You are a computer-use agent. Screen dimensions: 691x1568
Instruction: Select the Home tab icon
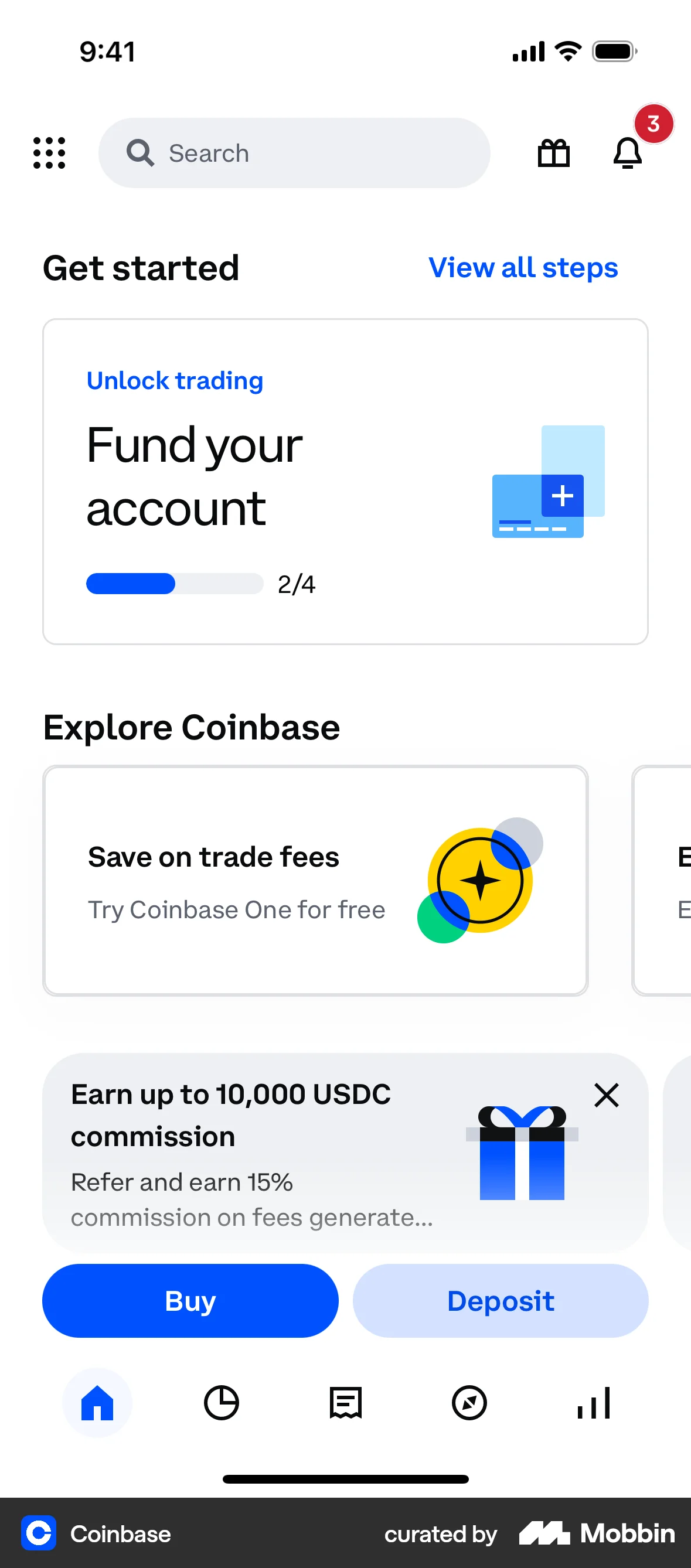[x=97, y=1403]
